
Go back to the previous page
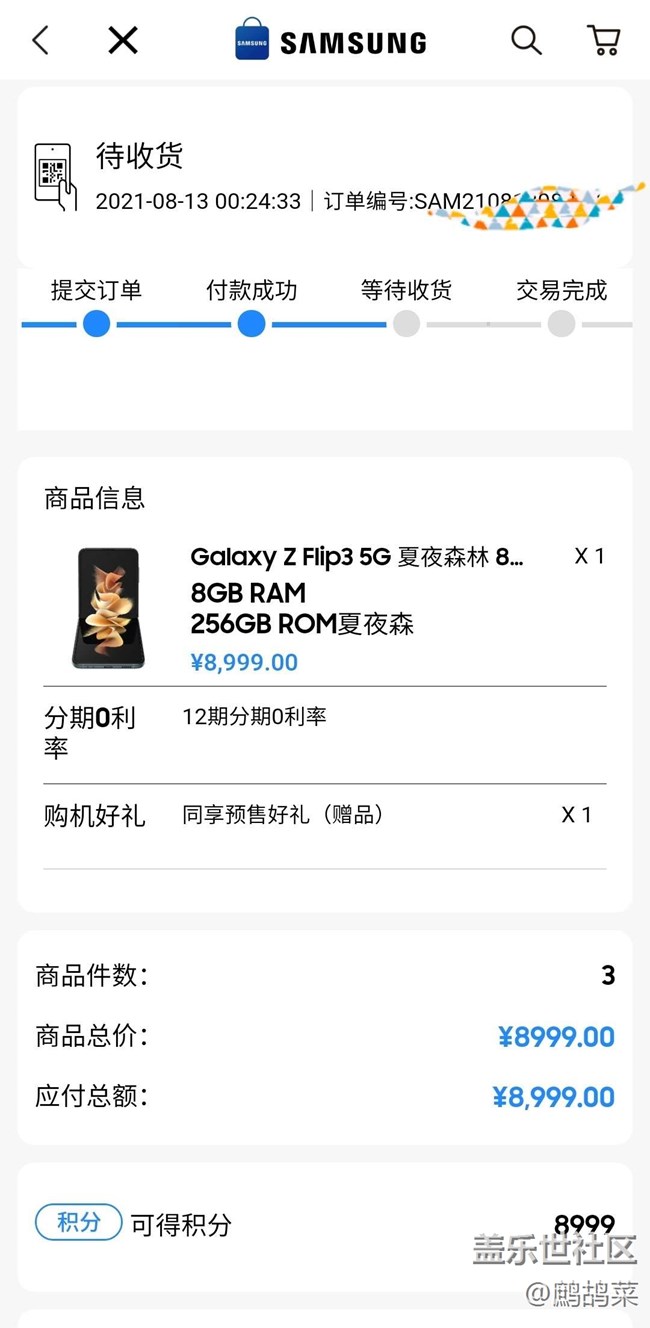pos(40,41)
